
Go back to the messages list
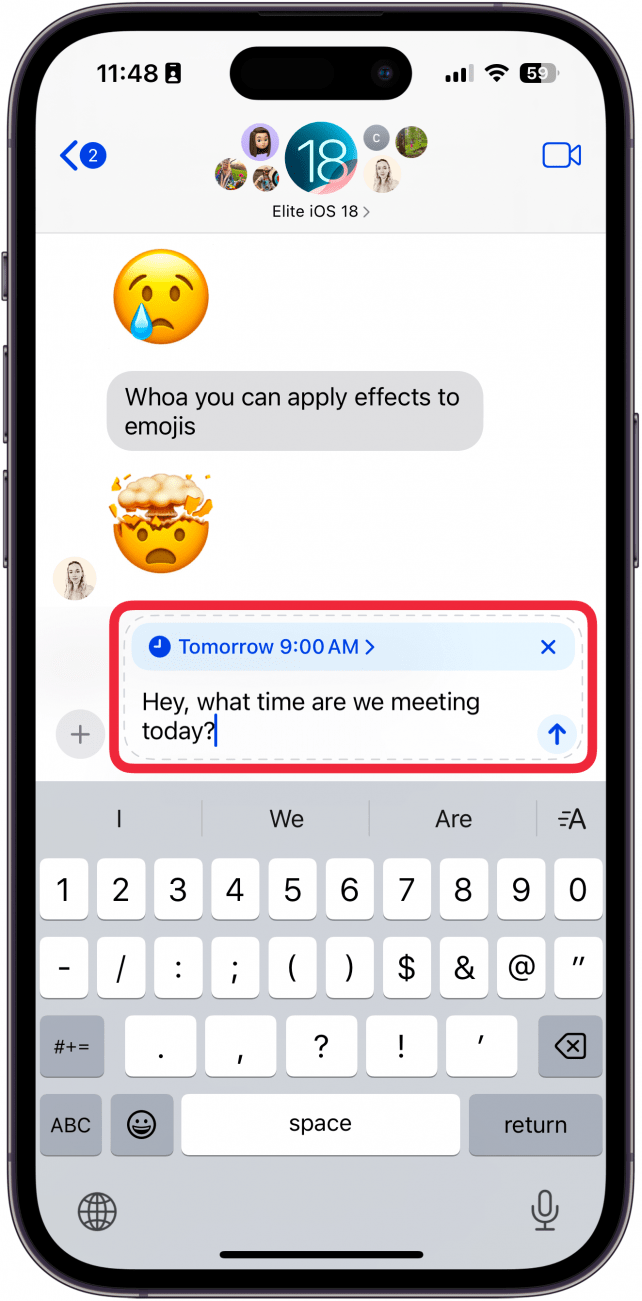82,156
